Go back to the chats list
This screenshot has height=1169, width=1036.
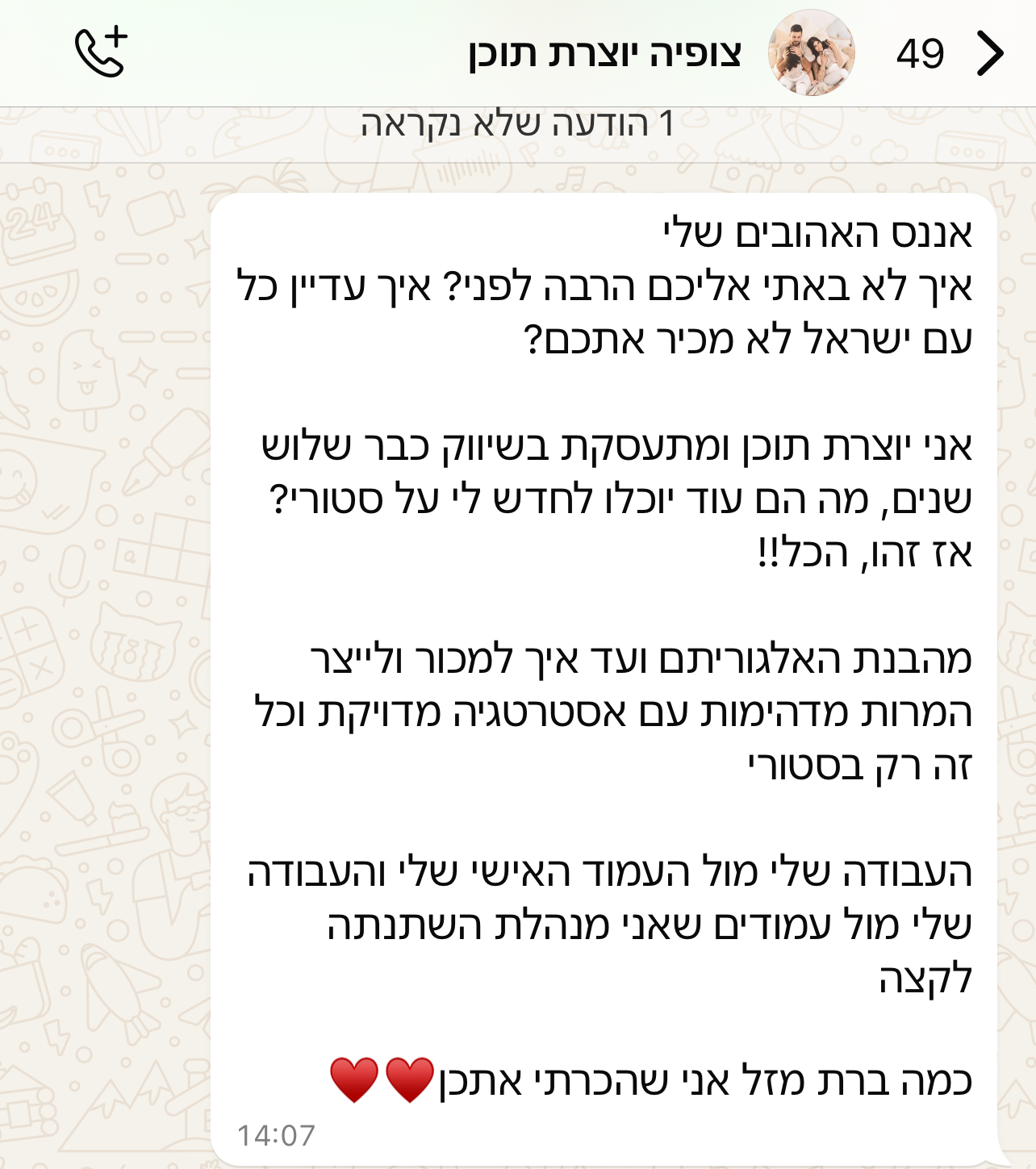(989, 53)
